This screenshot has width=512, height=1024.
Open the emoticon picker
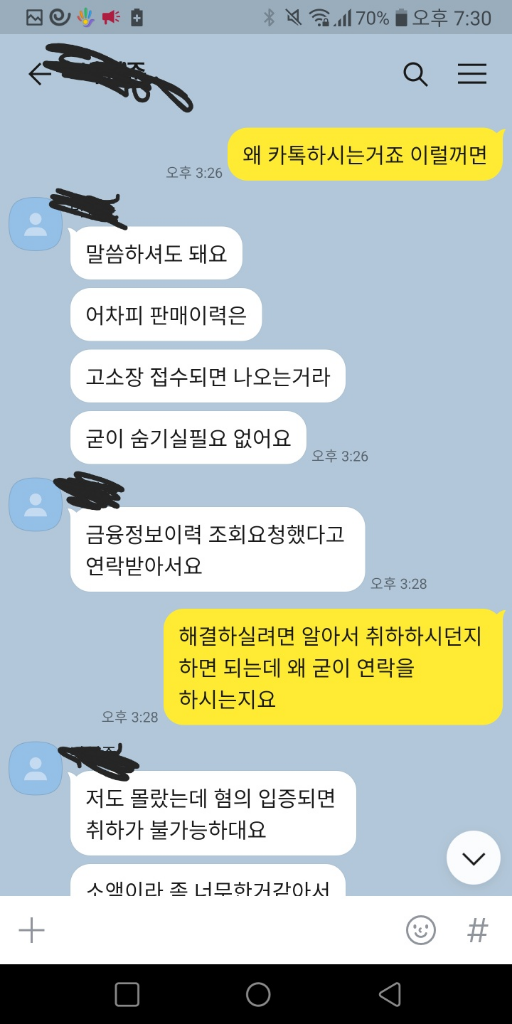pyautogui.click(x=421, y=929)
